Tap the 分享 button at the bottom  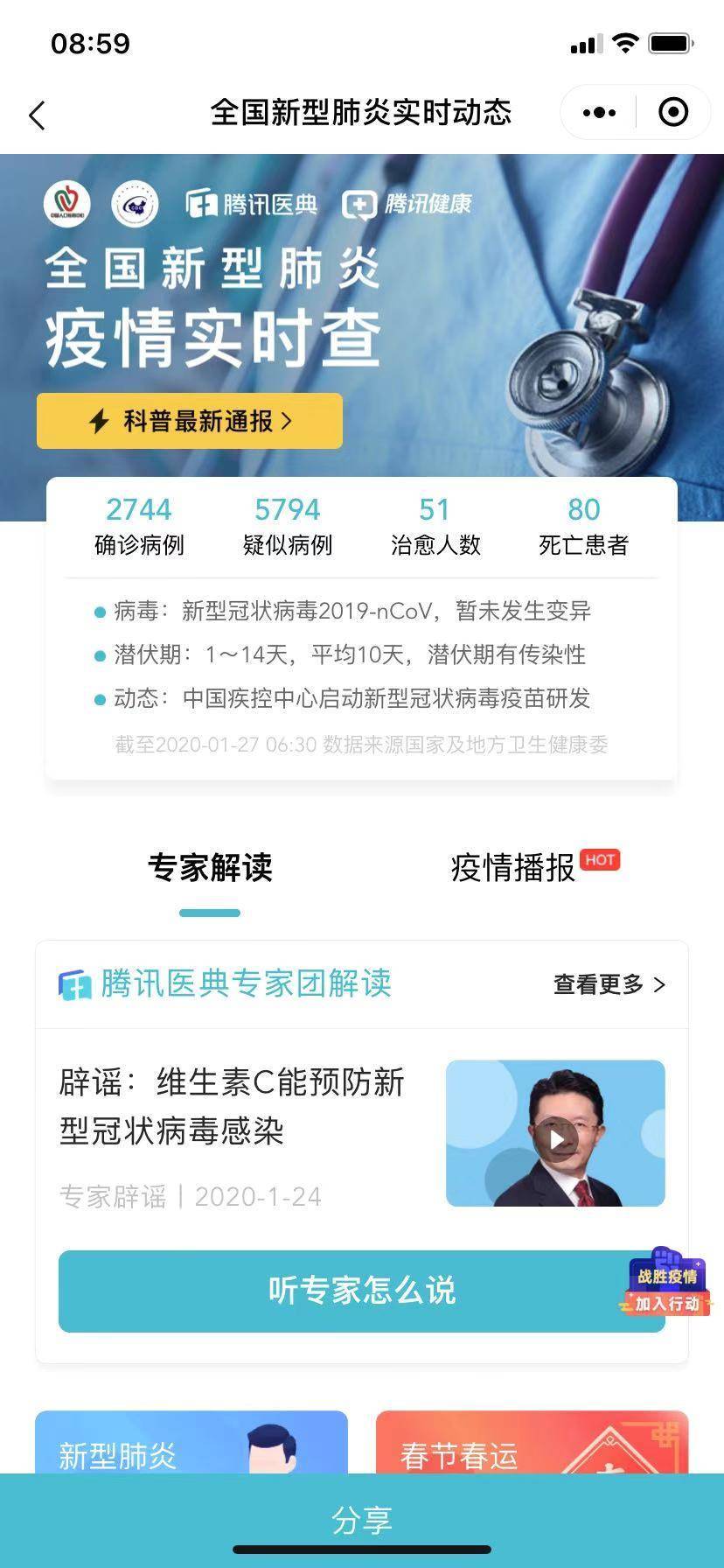pos(362,1520)
